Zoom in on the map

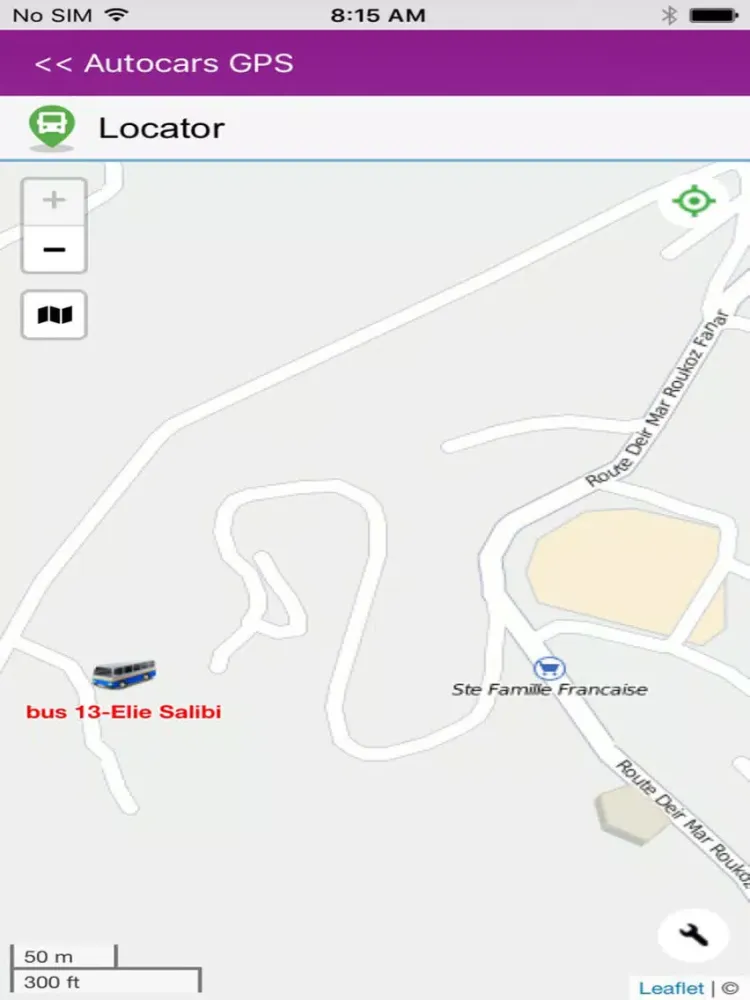click(54, 201)
